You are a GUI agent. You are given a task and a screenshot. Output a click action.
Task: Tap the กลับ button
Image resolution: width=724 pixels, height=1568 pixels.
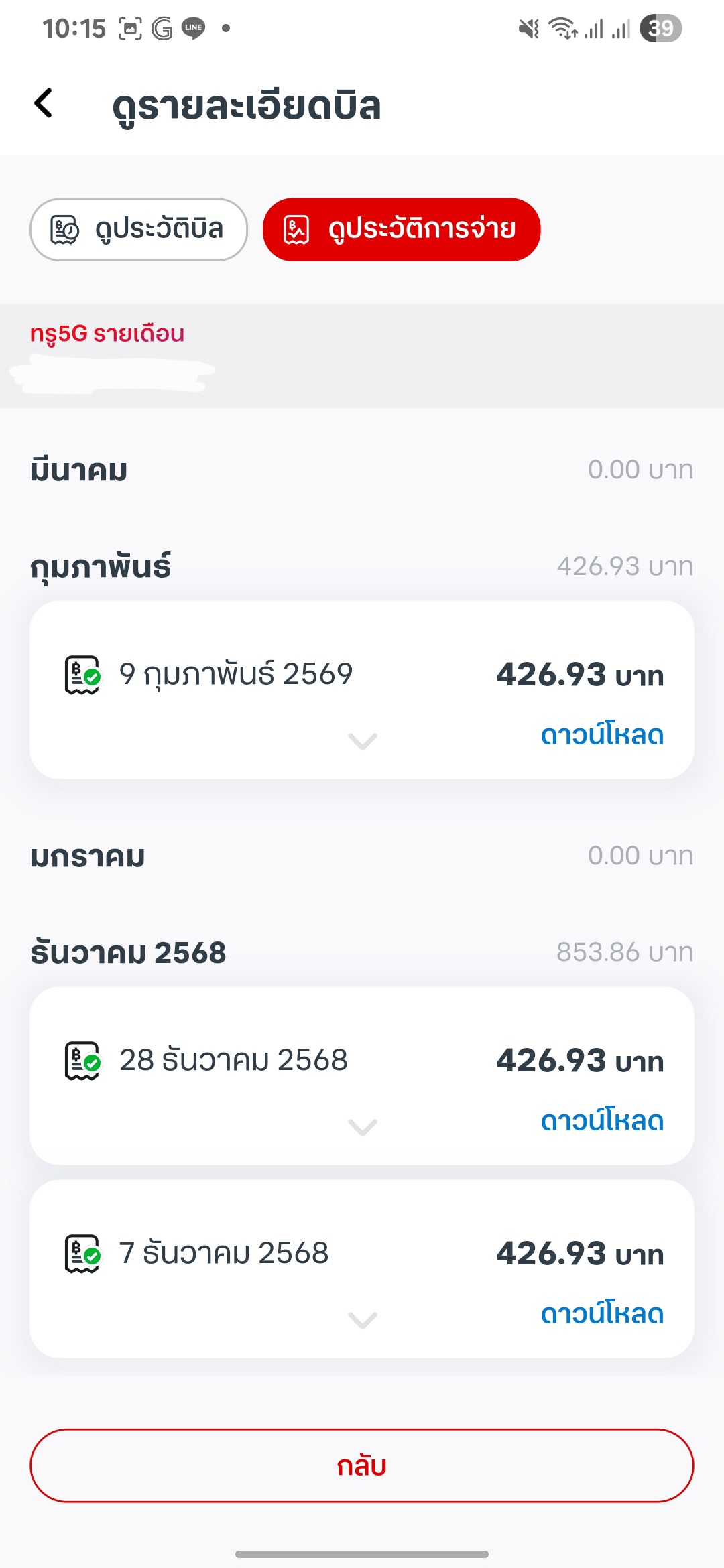[362, 1465]
